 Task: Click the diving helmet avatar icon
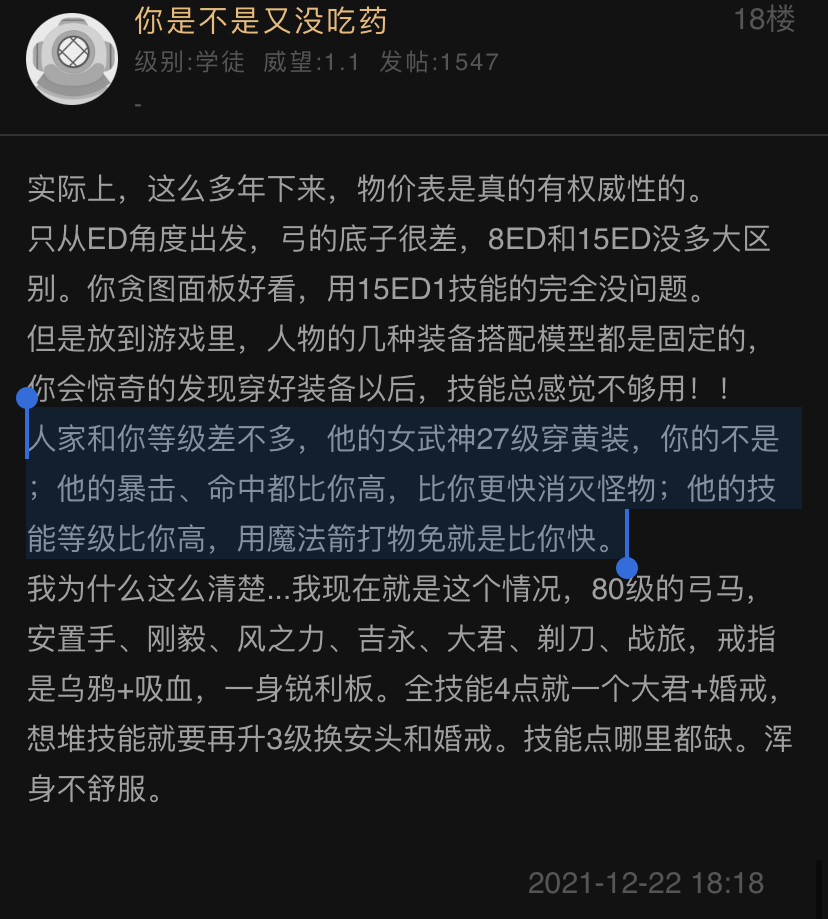point(72,58)
